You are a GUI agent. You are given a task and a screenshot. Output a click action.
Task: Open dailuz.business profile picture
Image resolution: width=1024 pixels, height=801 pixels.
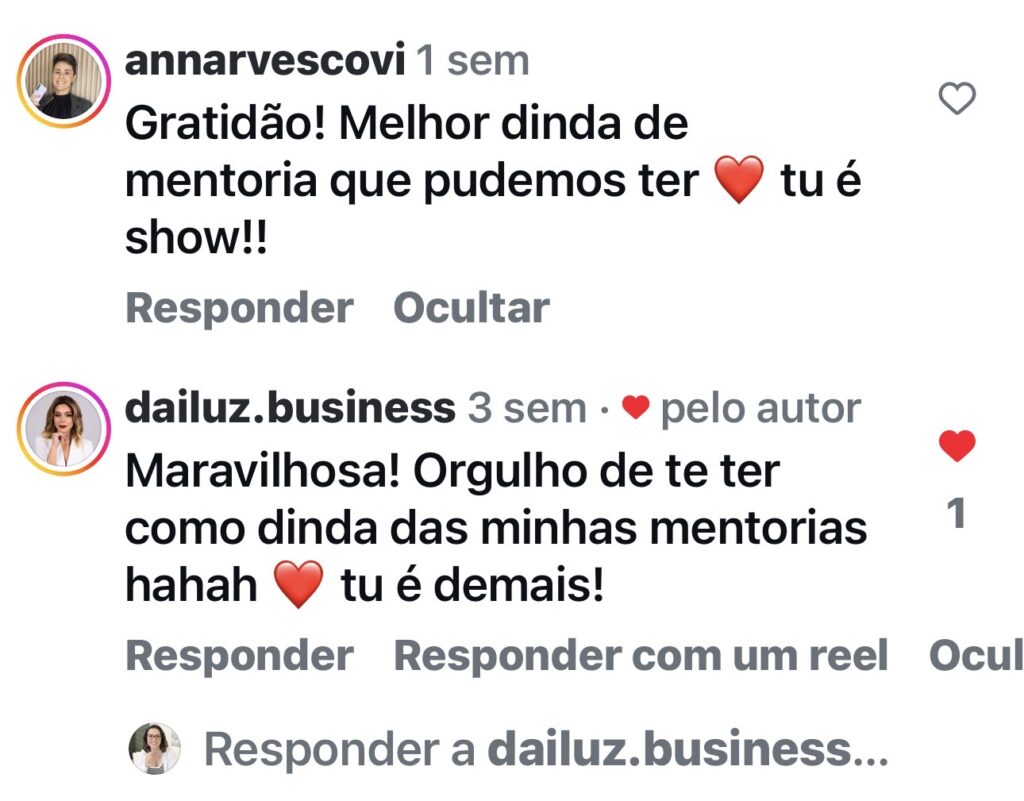coord(63,429)
